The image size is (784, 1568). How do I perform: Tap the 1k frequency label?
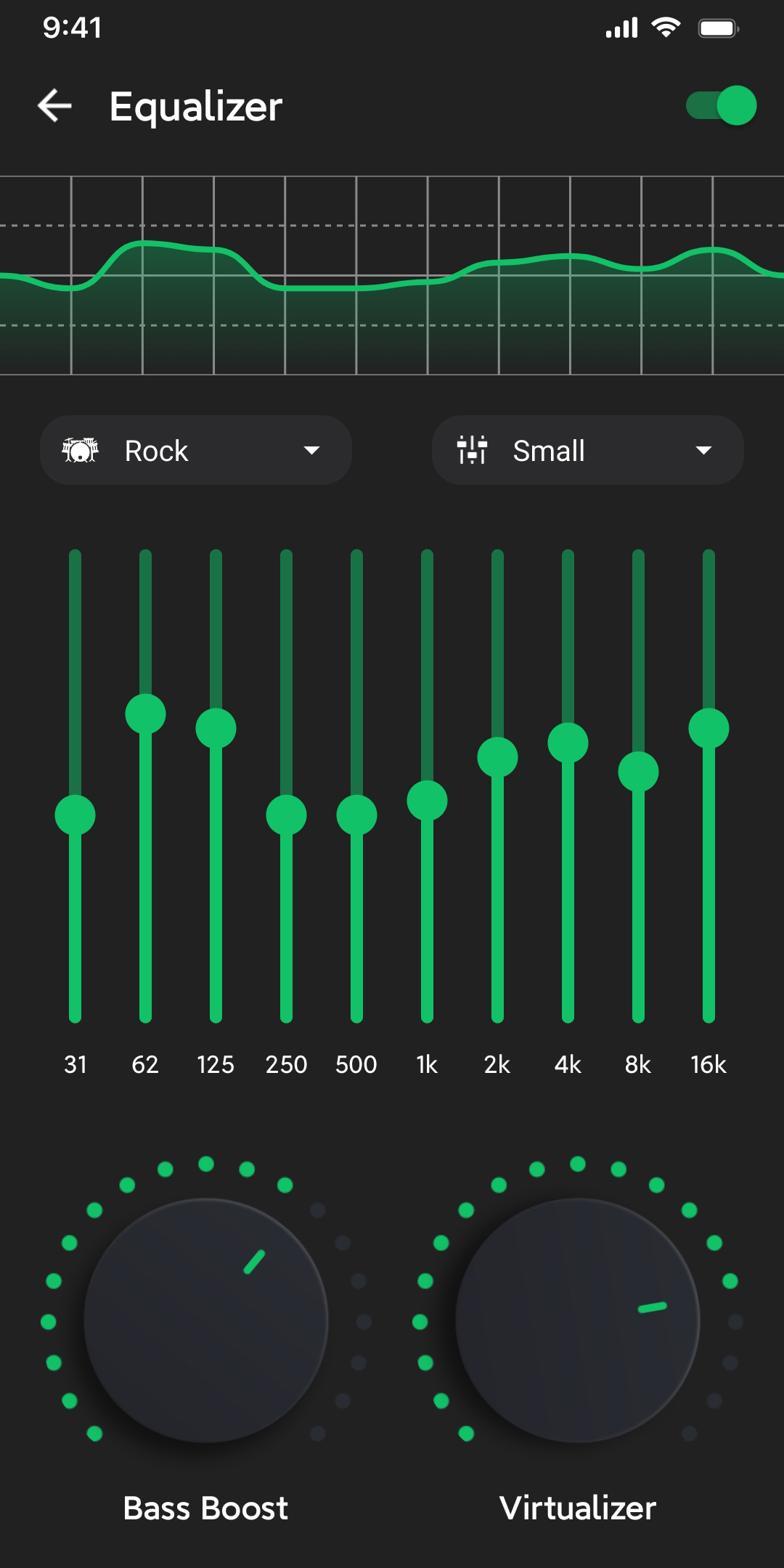coord(427,1065)
